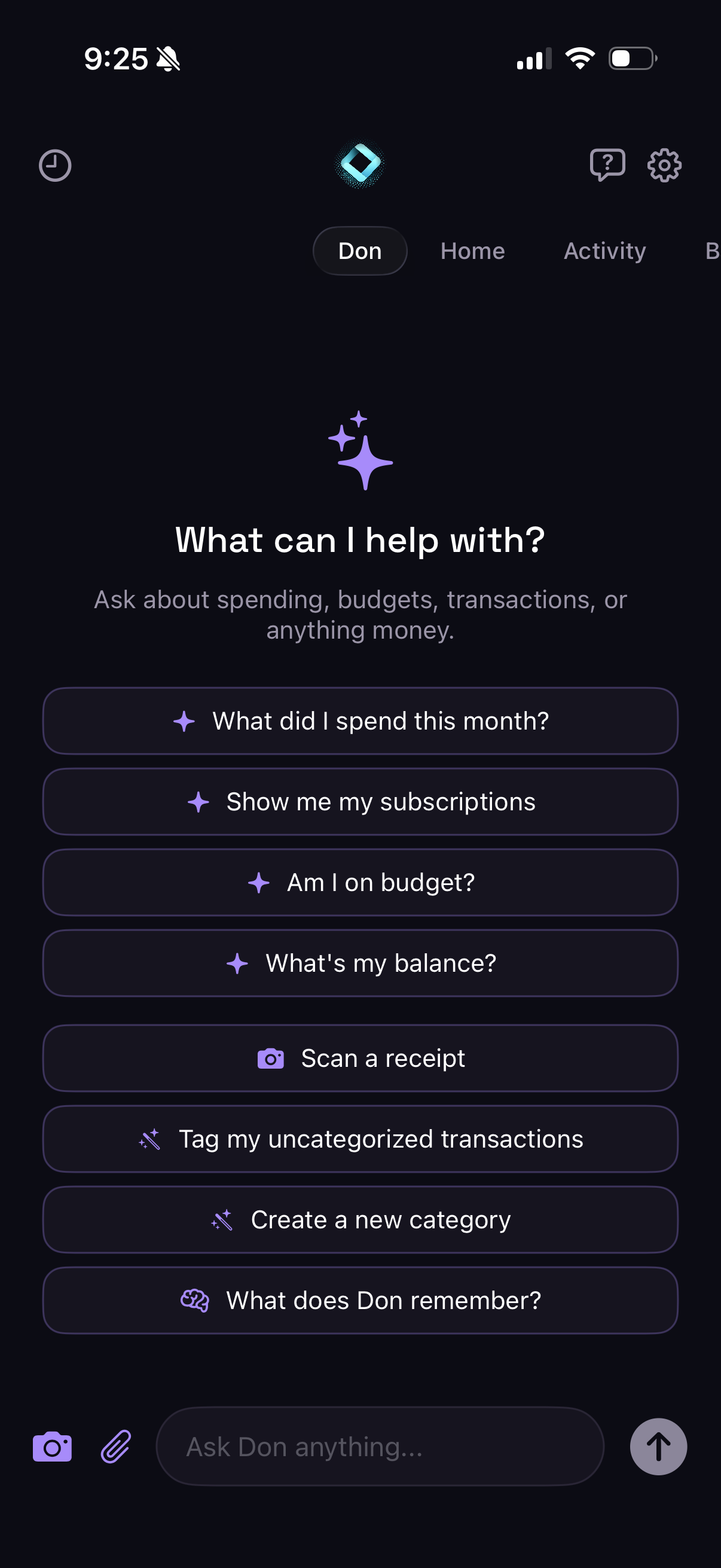Image resolution: width=721 pixels, height=1568 pixels.
Task: Ask "What did I spend this month?"
Action: 360,721
